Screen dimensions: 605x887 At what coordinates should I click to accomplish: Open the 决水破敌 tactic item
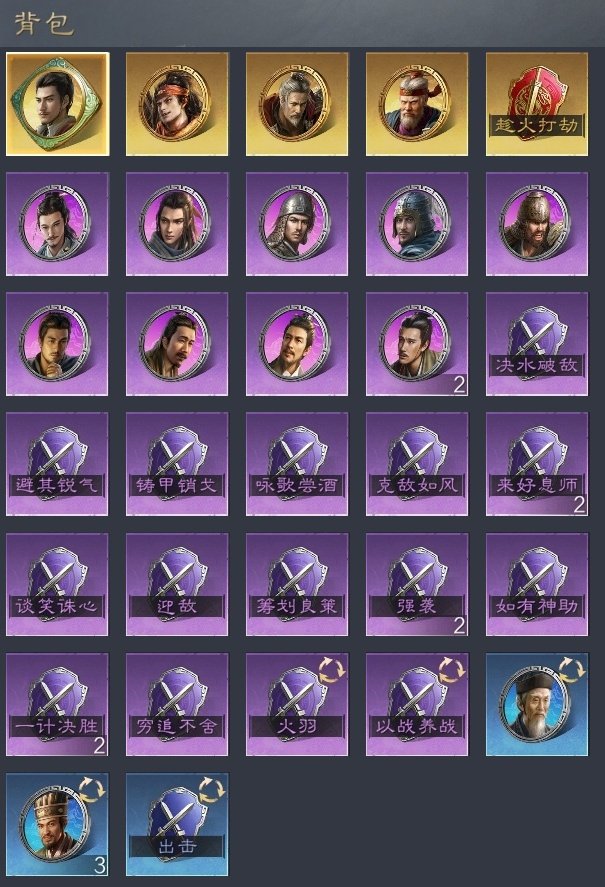[x=537, y=344]
